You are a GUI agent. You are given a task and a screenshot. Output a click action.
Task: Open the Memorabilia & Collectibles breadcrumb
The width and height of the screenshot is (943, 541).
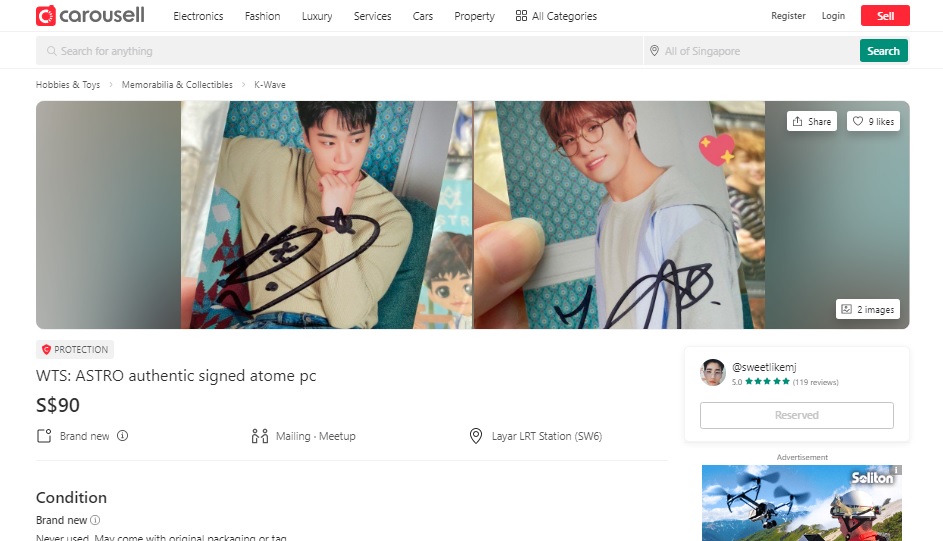coord(177,85)
